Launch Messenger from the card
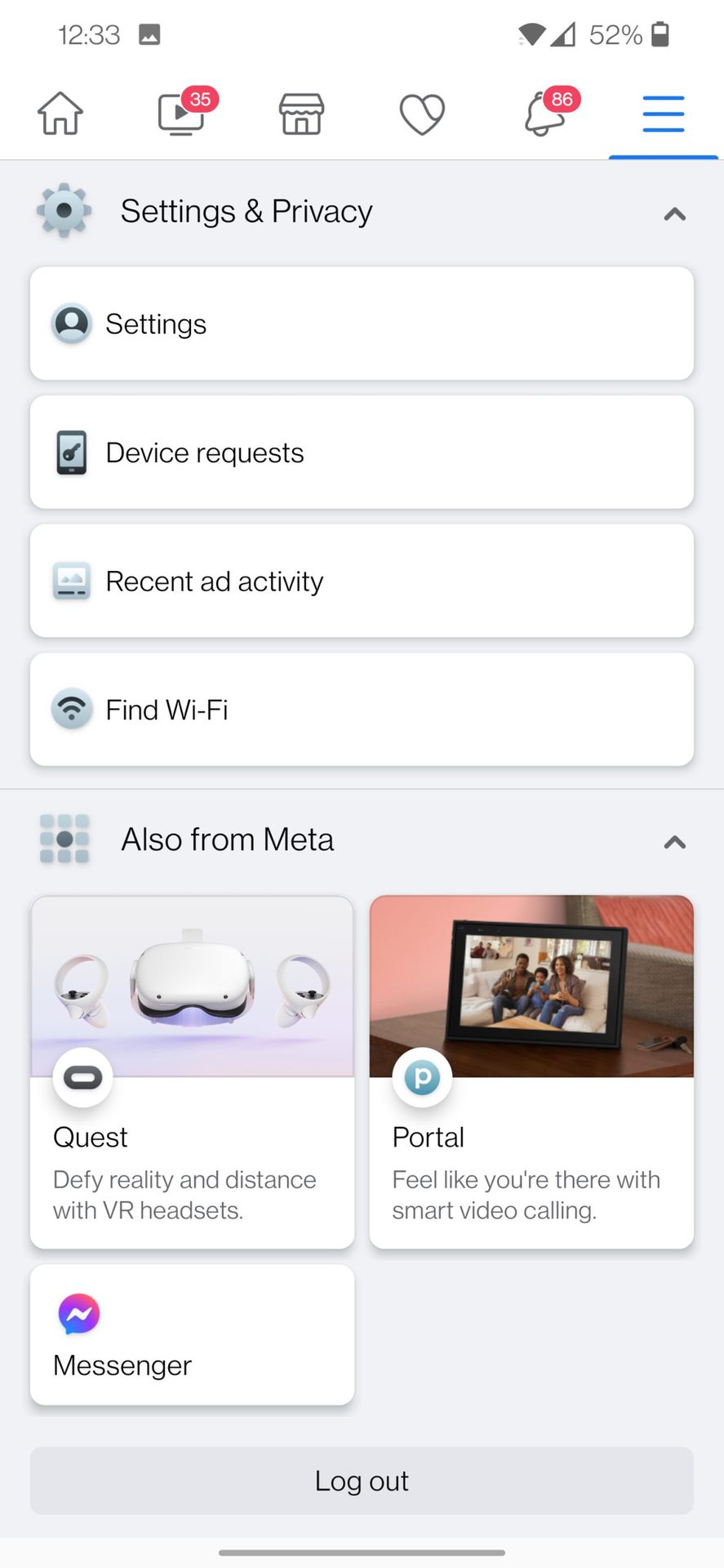The image size is (724, 1568). coord(193,1334)
